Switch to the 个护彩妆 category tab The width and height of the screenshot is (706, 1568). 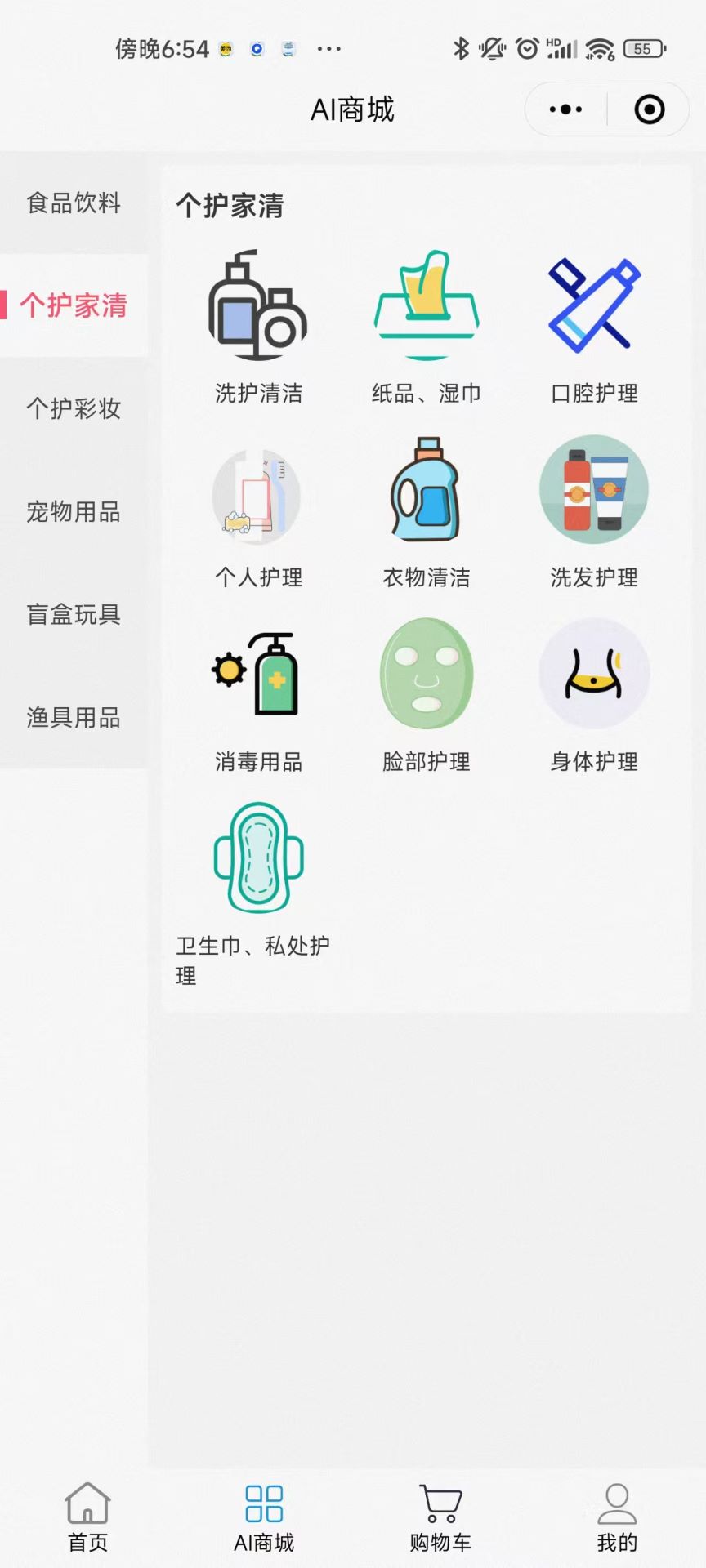[74, 410]
